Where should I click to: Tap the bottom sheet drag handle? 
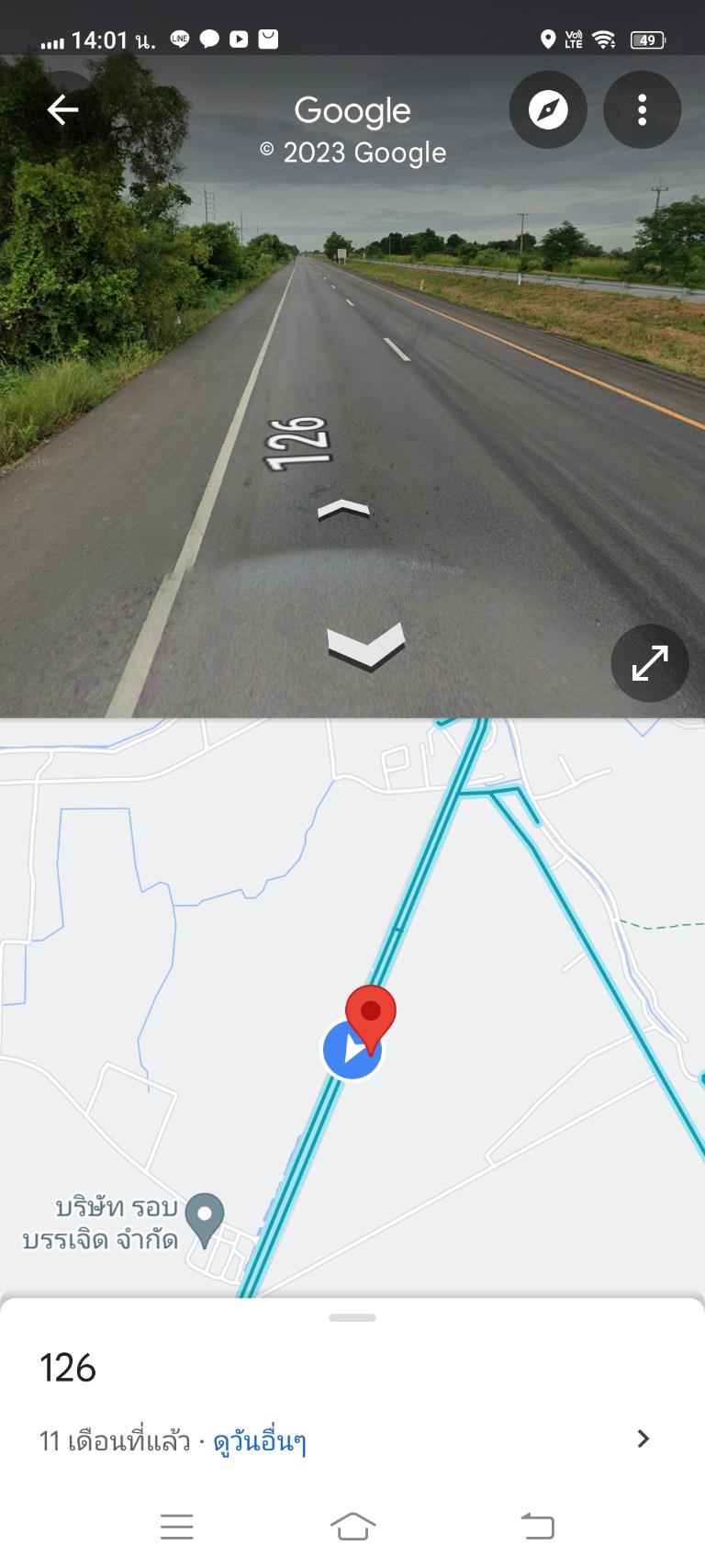pos(352,1317)
